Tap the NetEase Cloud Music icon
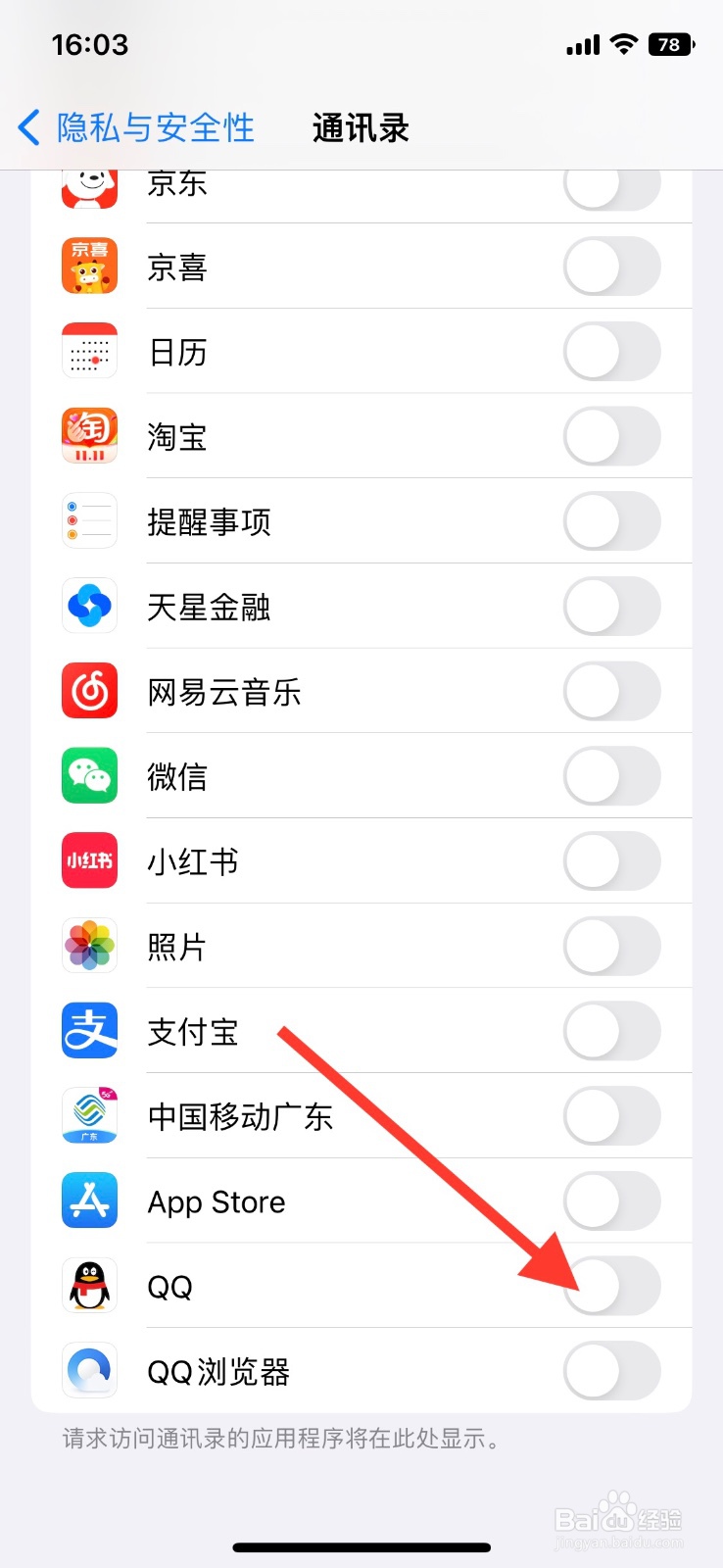Viewport: 723px width, 1568px height. tap(88, 691)
